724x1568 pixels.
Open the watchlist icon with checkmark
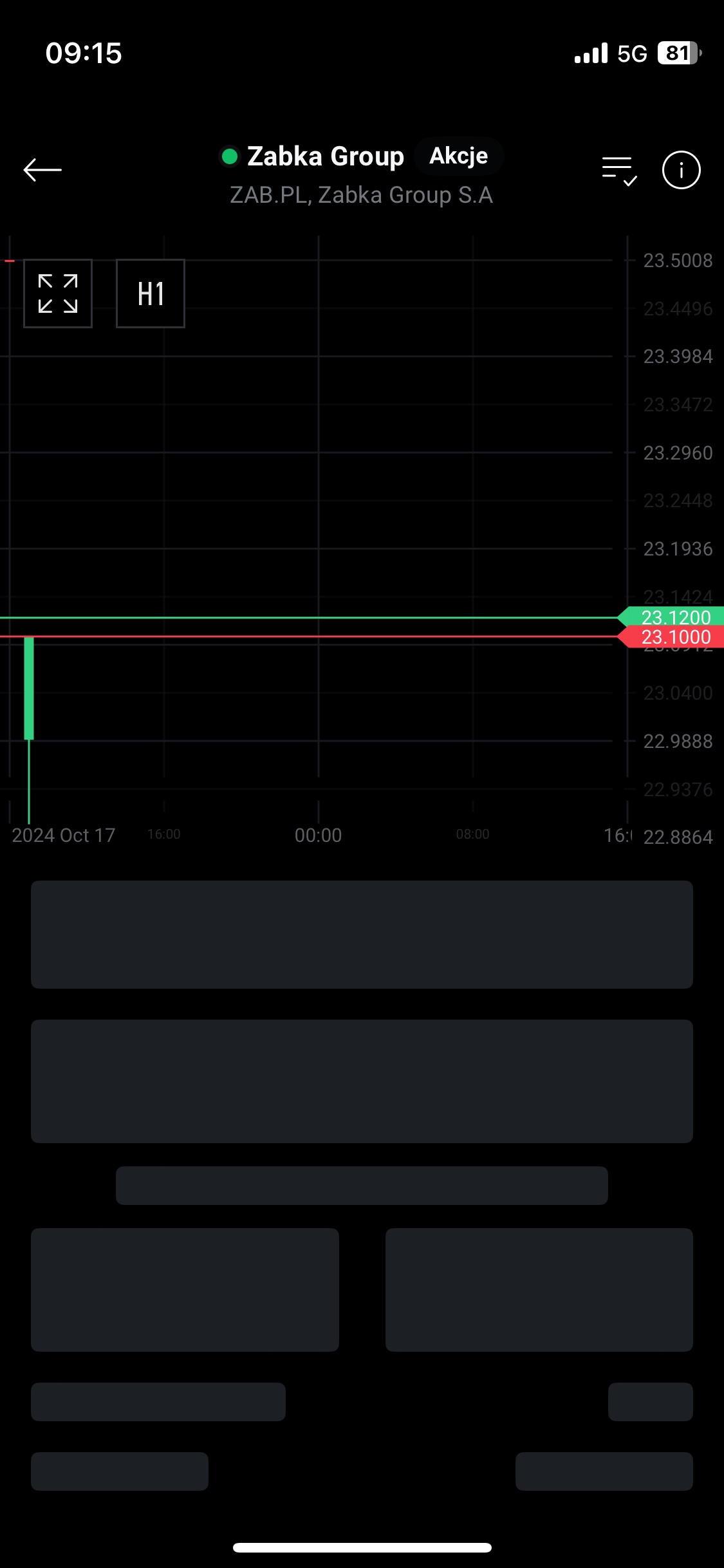(x=619, y=171)
